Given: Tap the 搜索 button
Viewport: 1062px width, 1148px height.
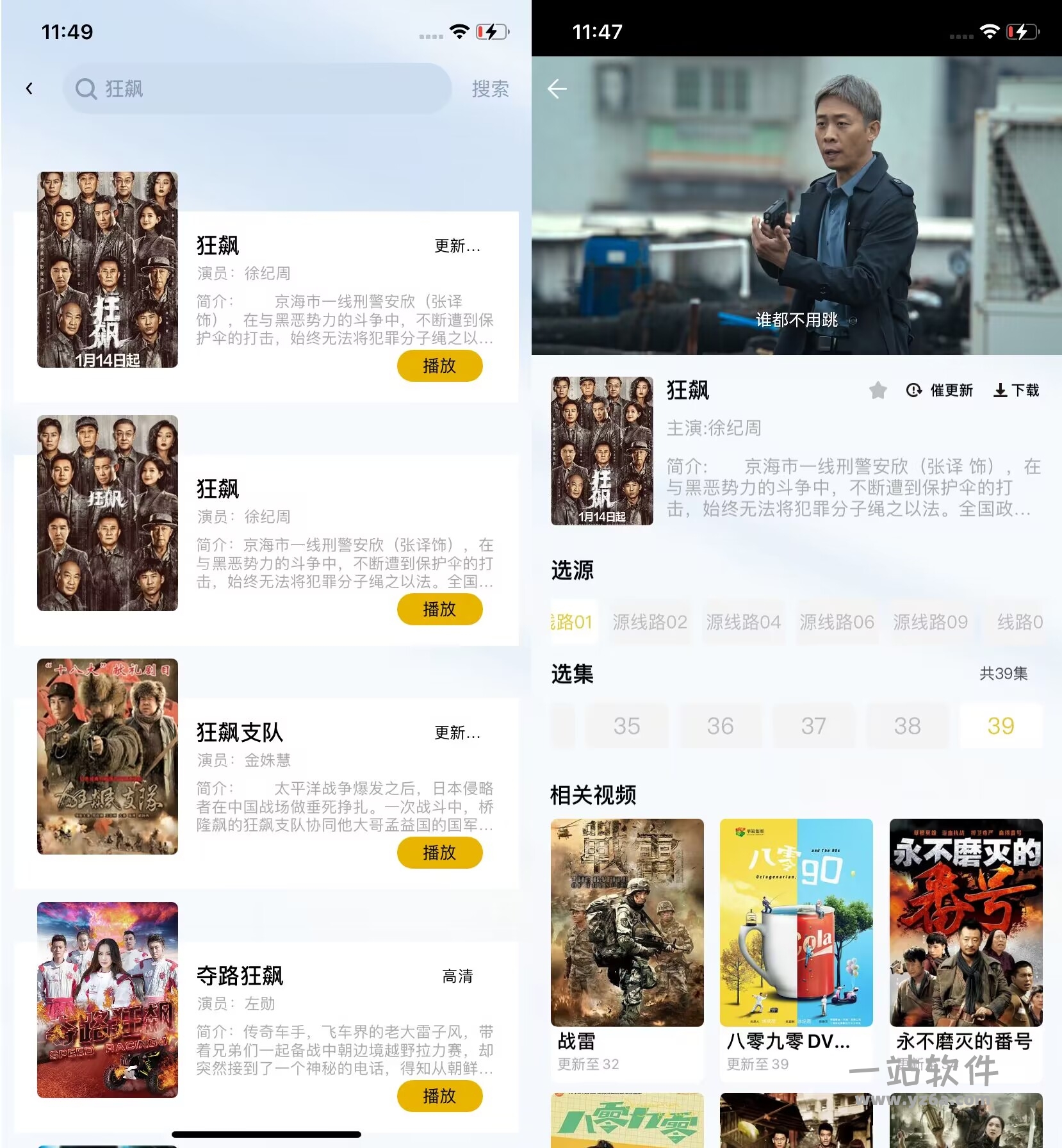Looking at the screenshot, I should pos(490,88).
